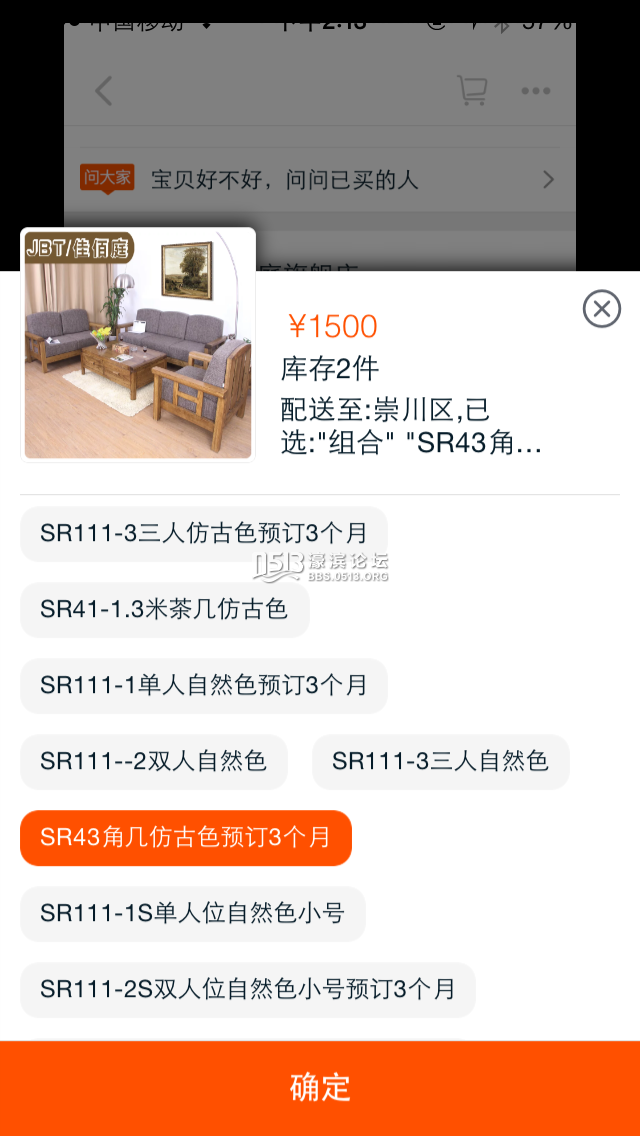Viewport: 640px width, 1136px height.
Task: Select SR111-1S单人位自然色小号 option
Action: [192, 914]
